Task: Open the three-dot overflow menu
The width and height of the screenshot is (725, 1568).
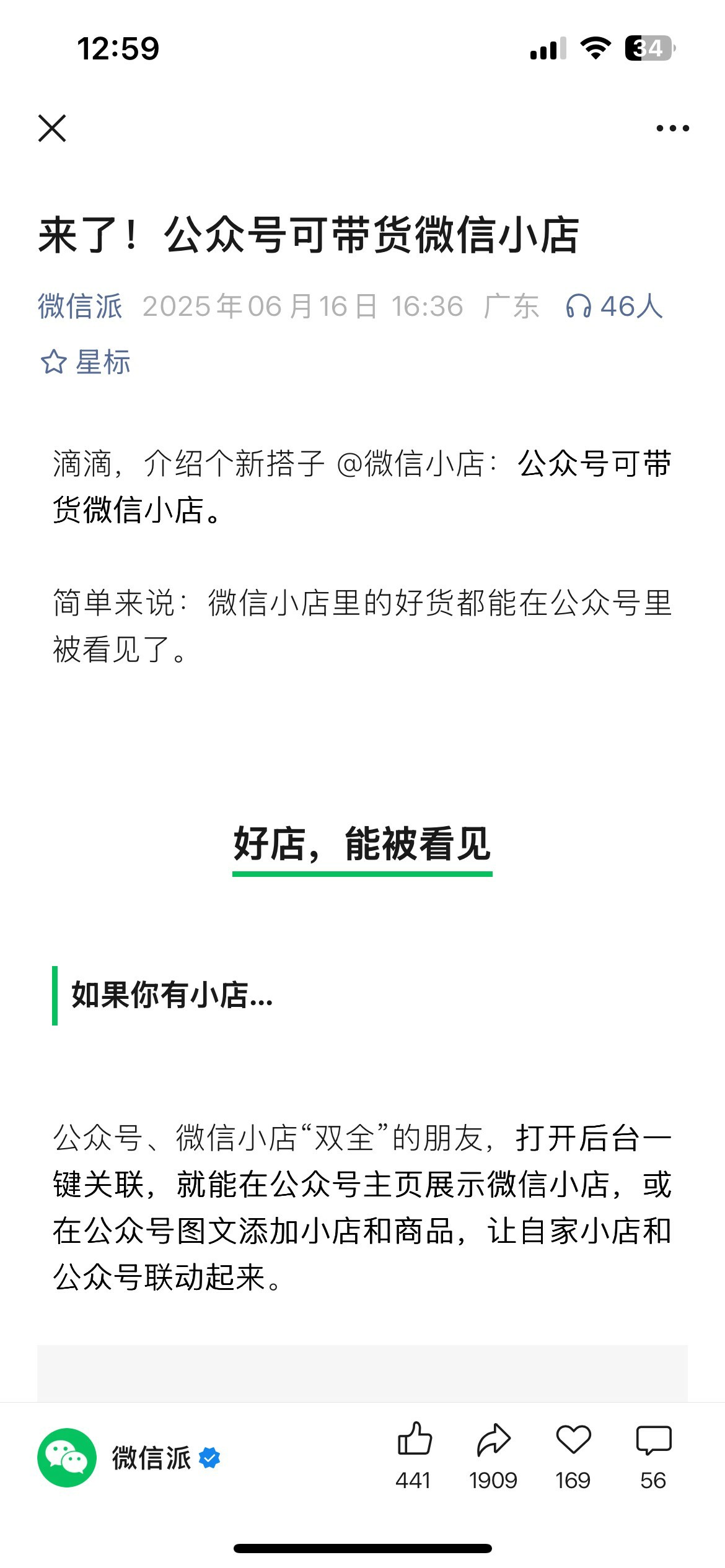Action: 672,129
